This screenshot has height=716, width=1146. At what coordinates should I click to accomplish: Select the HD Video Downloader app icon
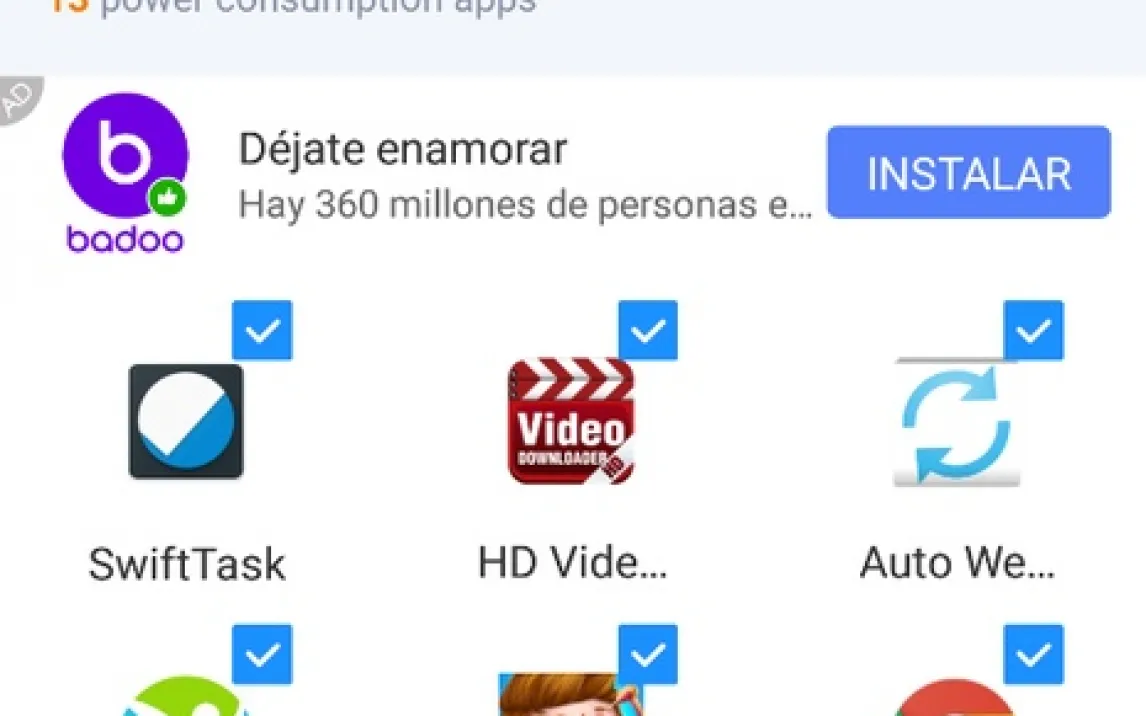click(571, 422)
